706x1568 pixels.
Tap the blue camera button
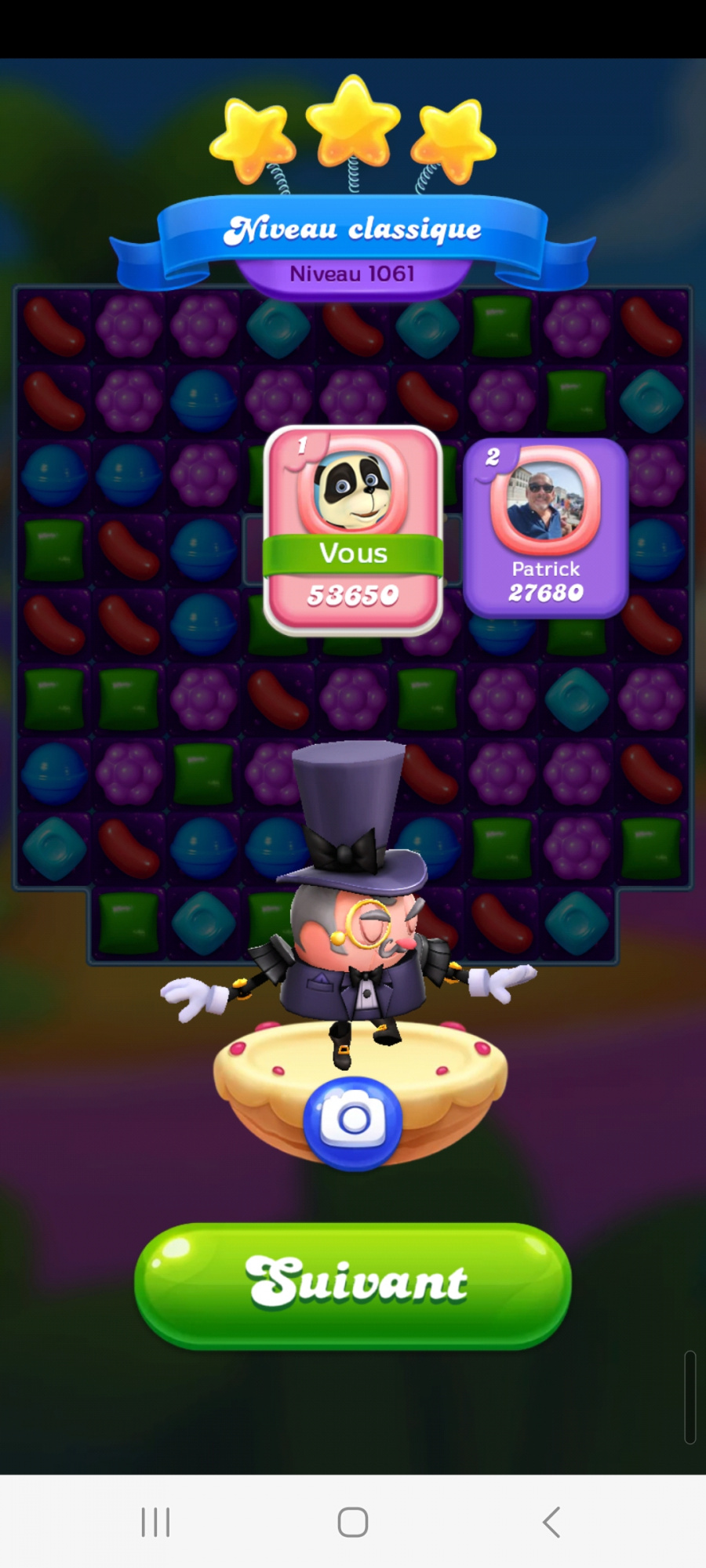(x=353, y=1121)
